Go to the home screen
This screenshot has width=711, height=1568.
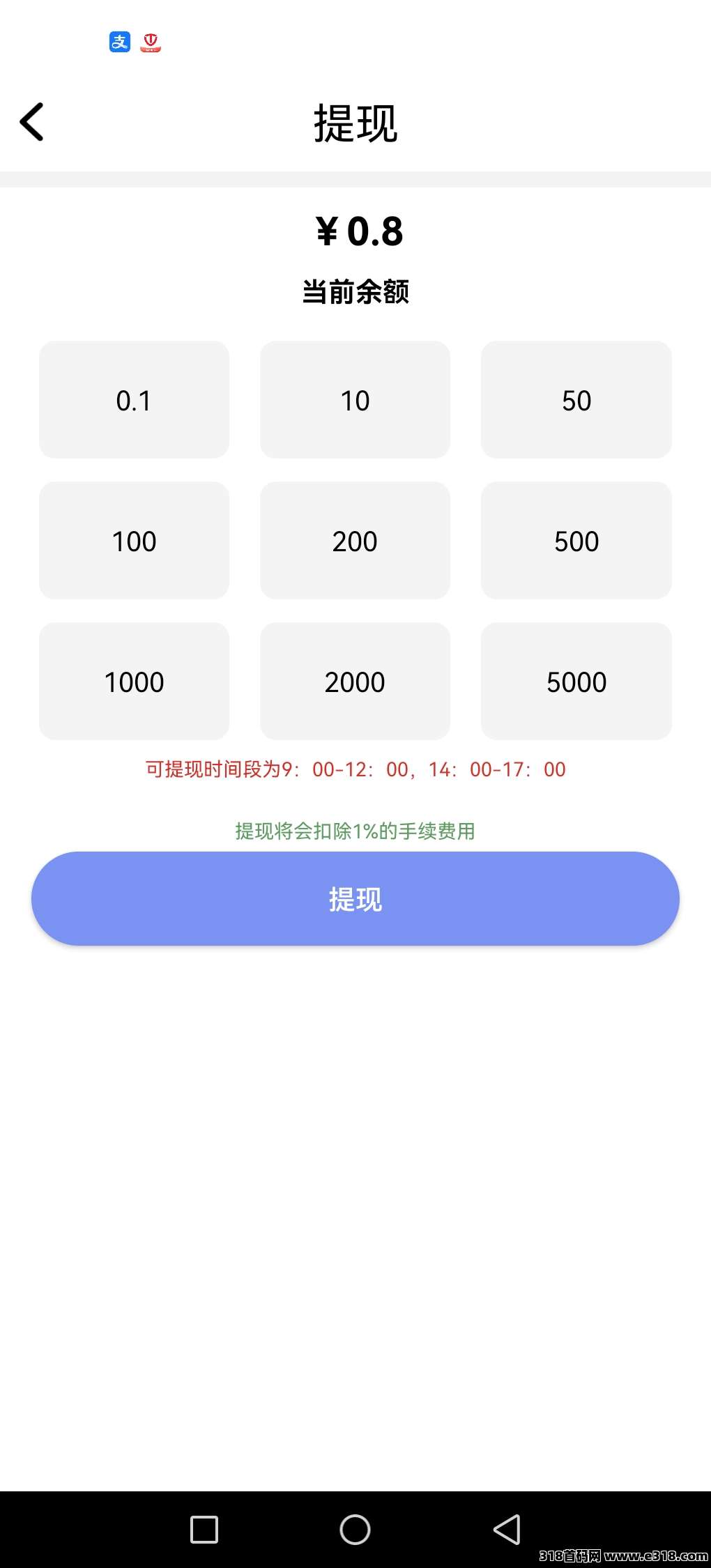click(355, 1530)
